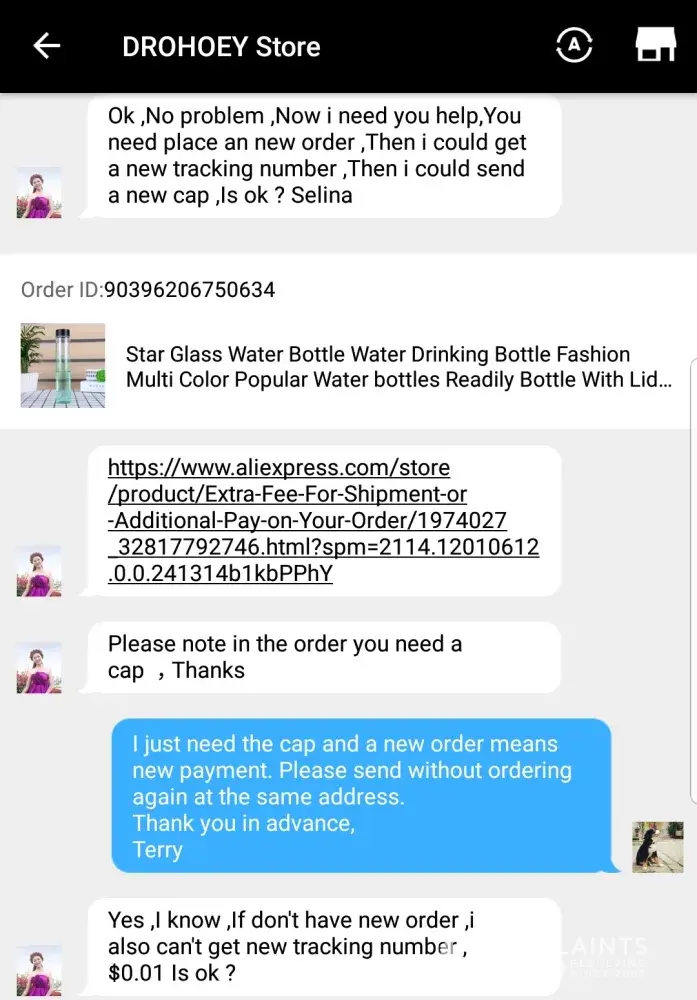The height and width of the screenshot is (1000, 697).
Task: Tap the auto-translate icon in header
Action: [x=574, y=45]
